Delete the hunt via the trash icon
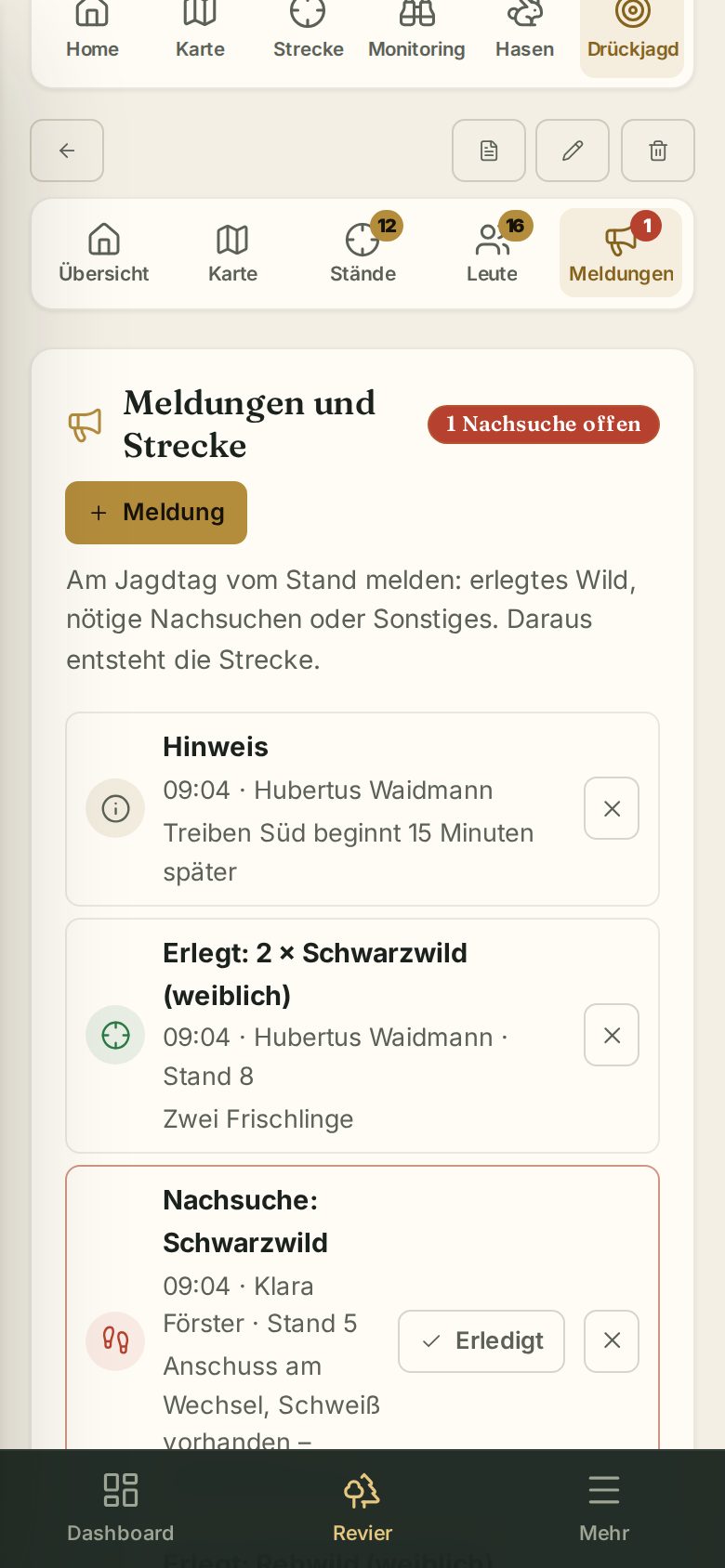Image resolution: width=725 pixels, height=1568 pixels. (x=658, y=150)
